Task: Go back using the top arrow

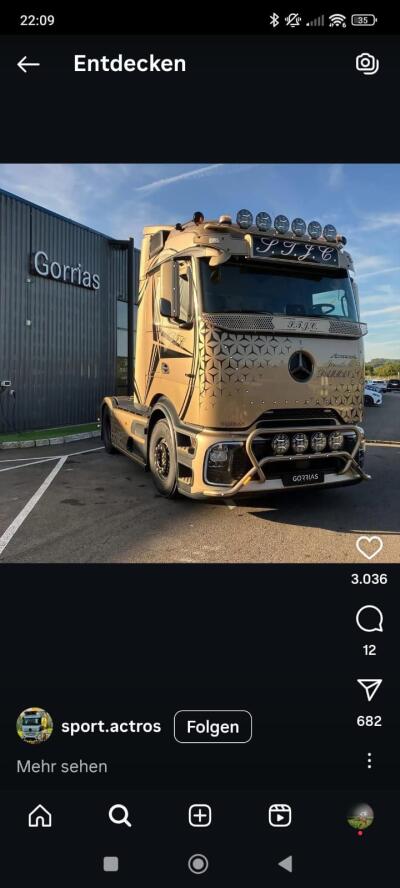Action: click(28, 64)
